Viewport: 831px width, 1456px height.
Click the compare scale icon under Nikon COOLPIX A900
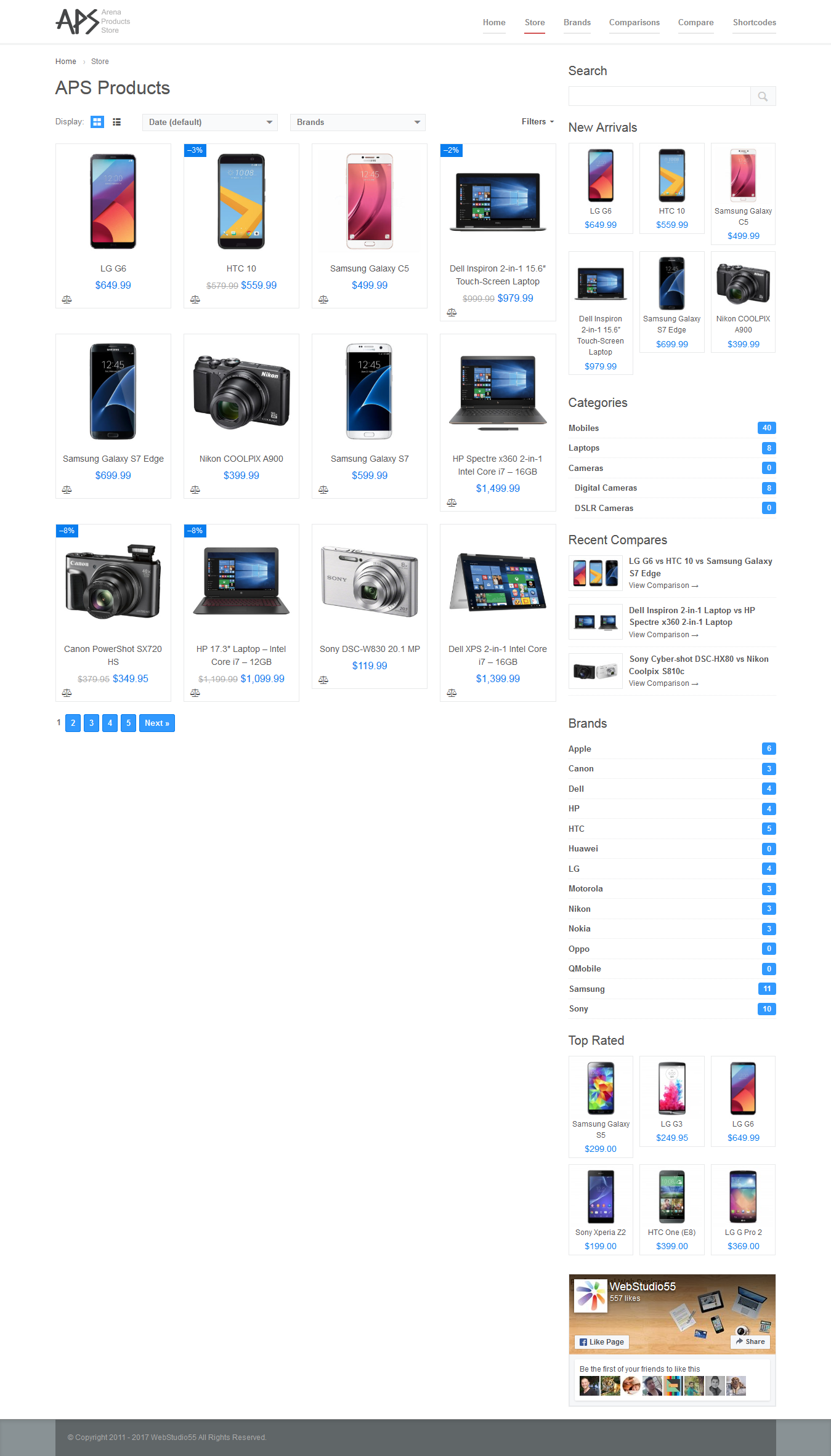click(x=195, y=489)
